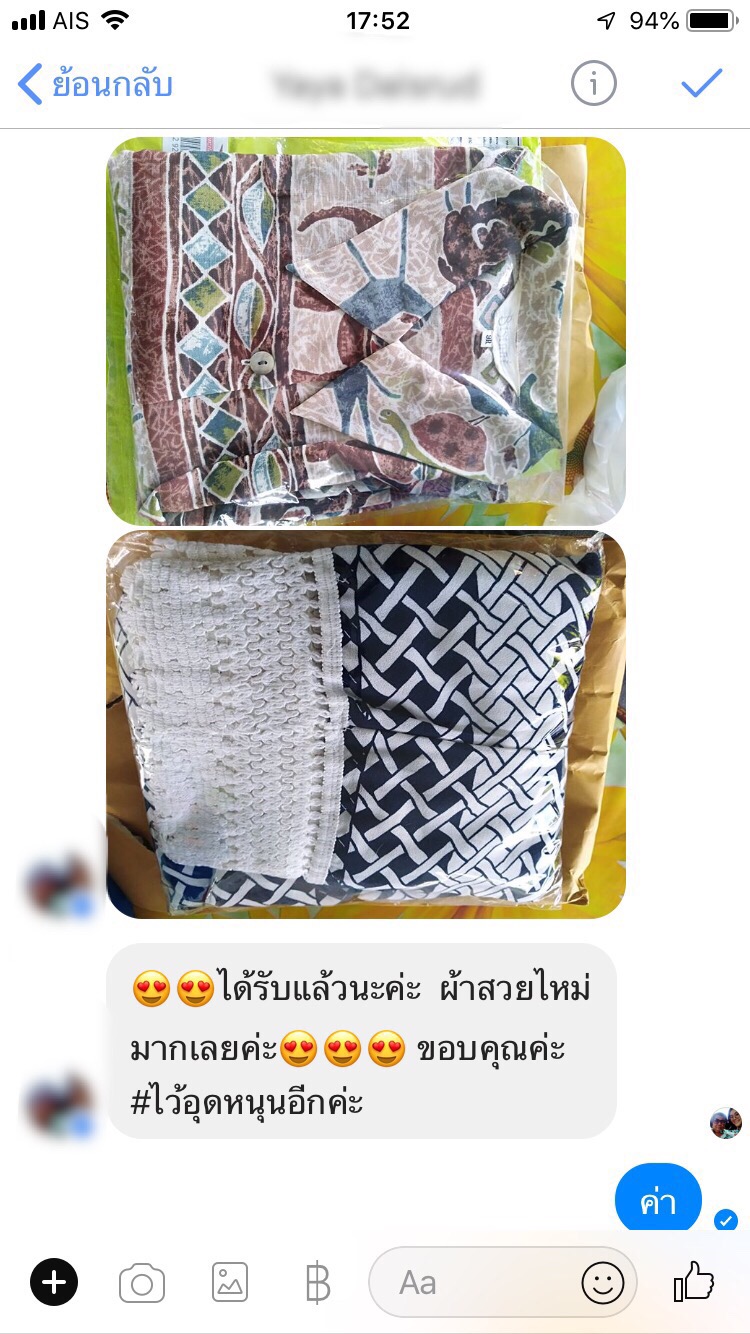This screenshot has height=1334, width=750.
Task: Open conversation info icon
Action: point(593,85)
